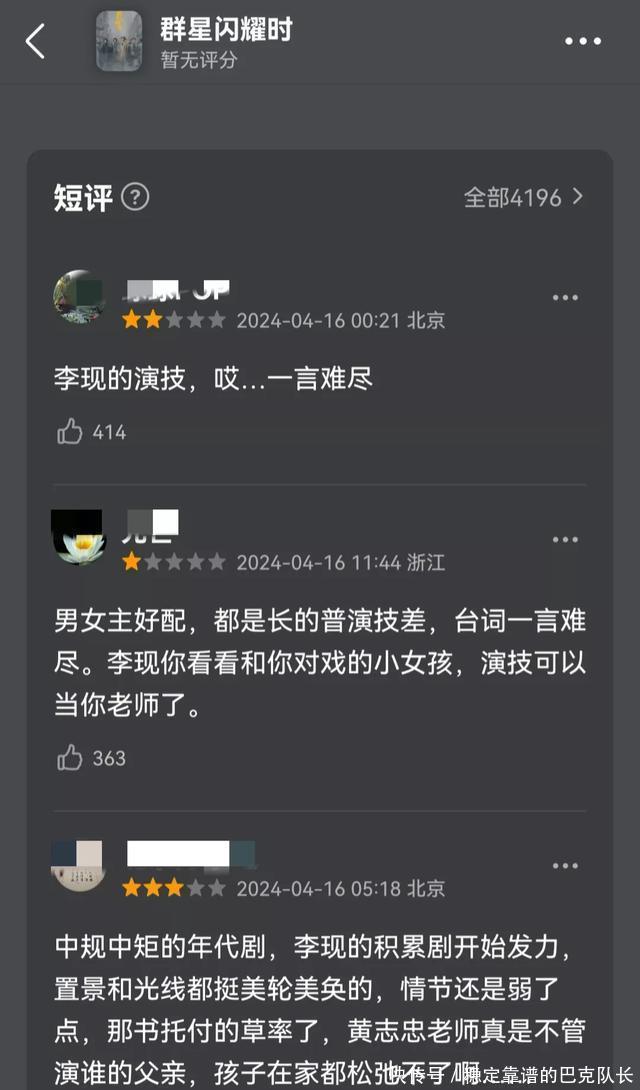View all 4196 short reviews
The height and width of the screenshot is (1090, 640).
(x=522, y=197)
